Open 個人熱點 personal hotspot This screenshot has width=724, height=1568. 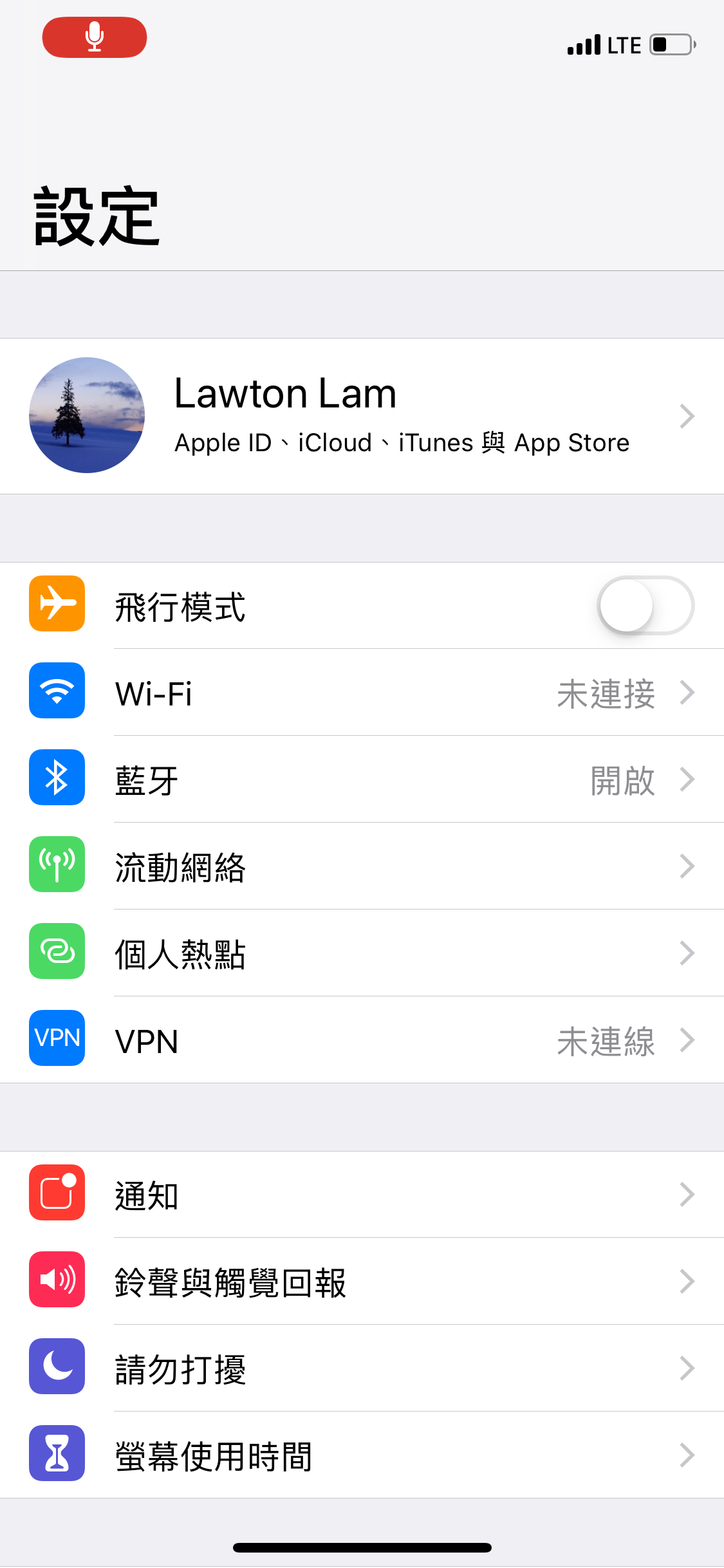click(x=362, y=954)
